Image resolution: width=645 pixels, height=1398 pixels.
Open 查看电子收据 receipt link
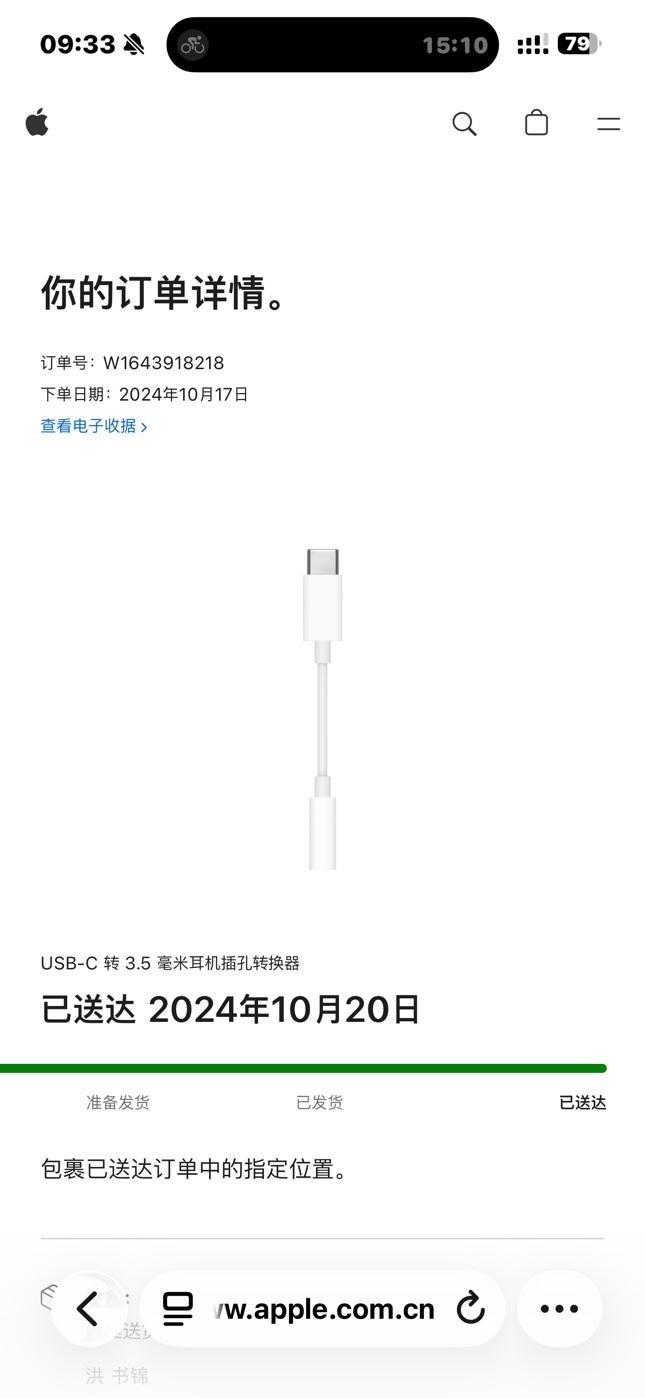94,426
